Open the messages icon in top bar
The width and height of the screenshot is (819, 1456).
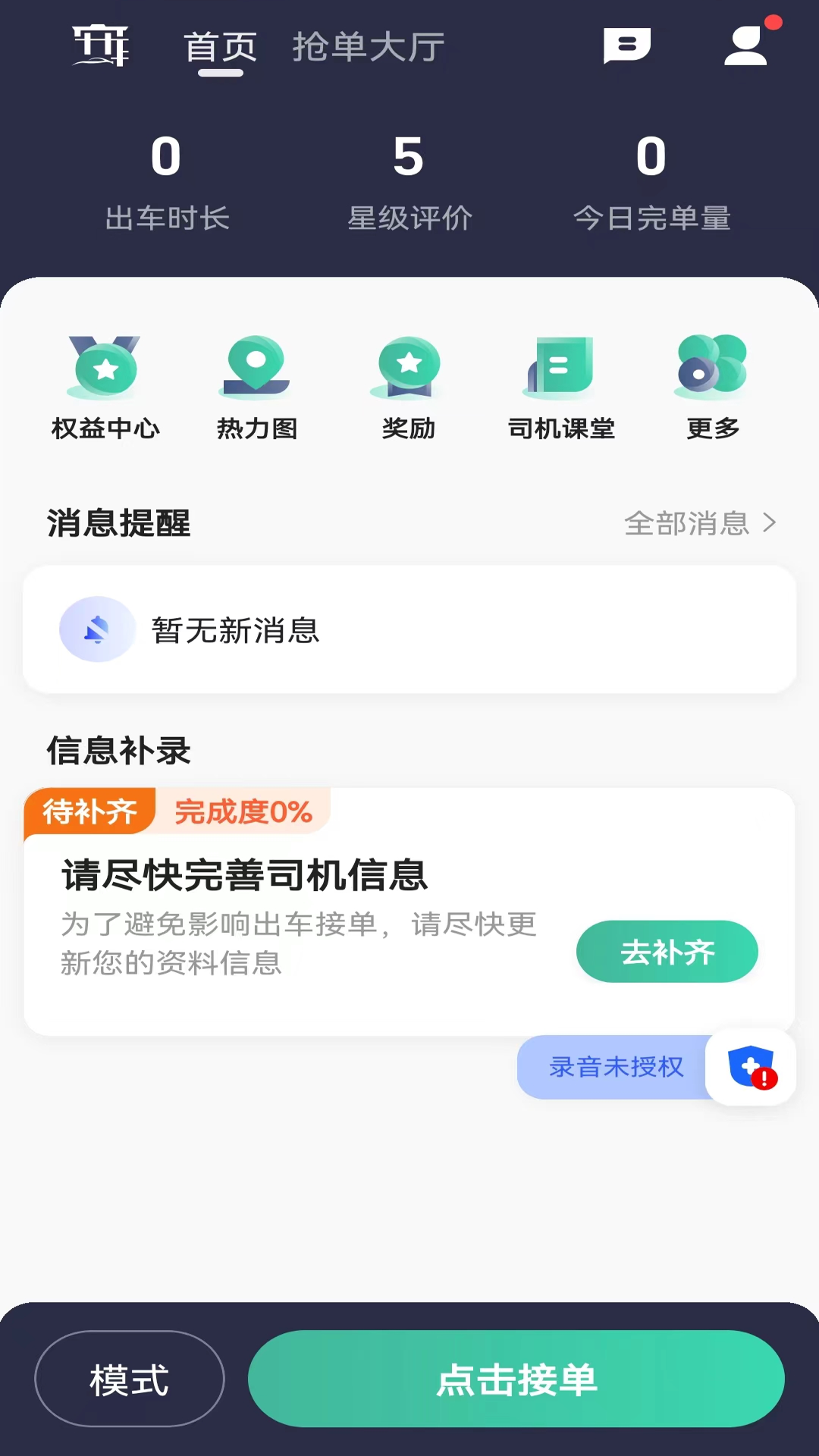(626, 45)
